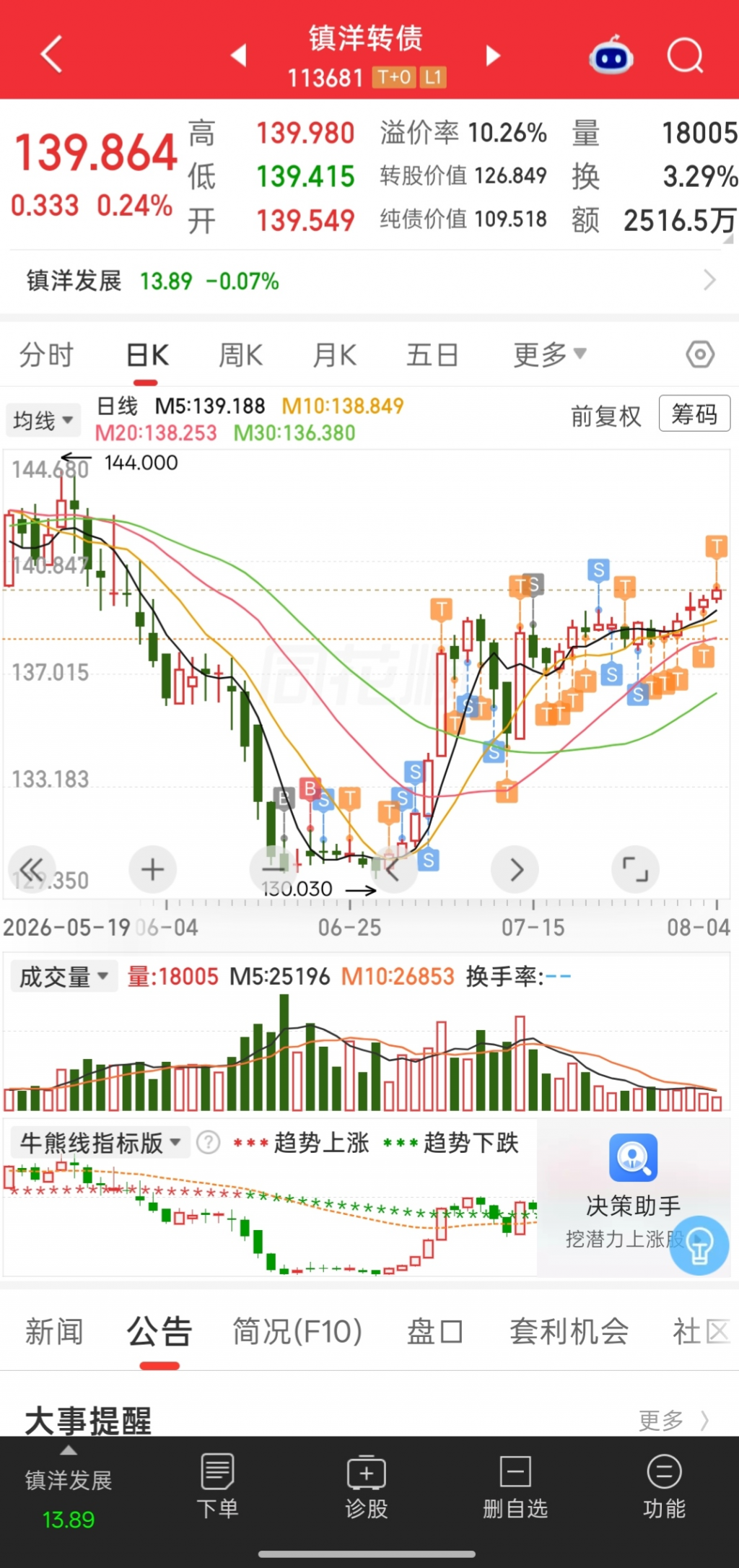Tap 下单 to place an order
739x1568 pixels.
217,1486
